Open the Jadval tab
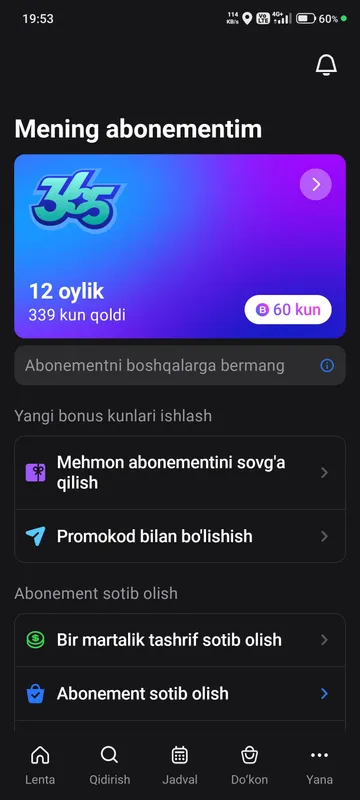The height and width of the screenshot is (800, 360). (180, 765)
